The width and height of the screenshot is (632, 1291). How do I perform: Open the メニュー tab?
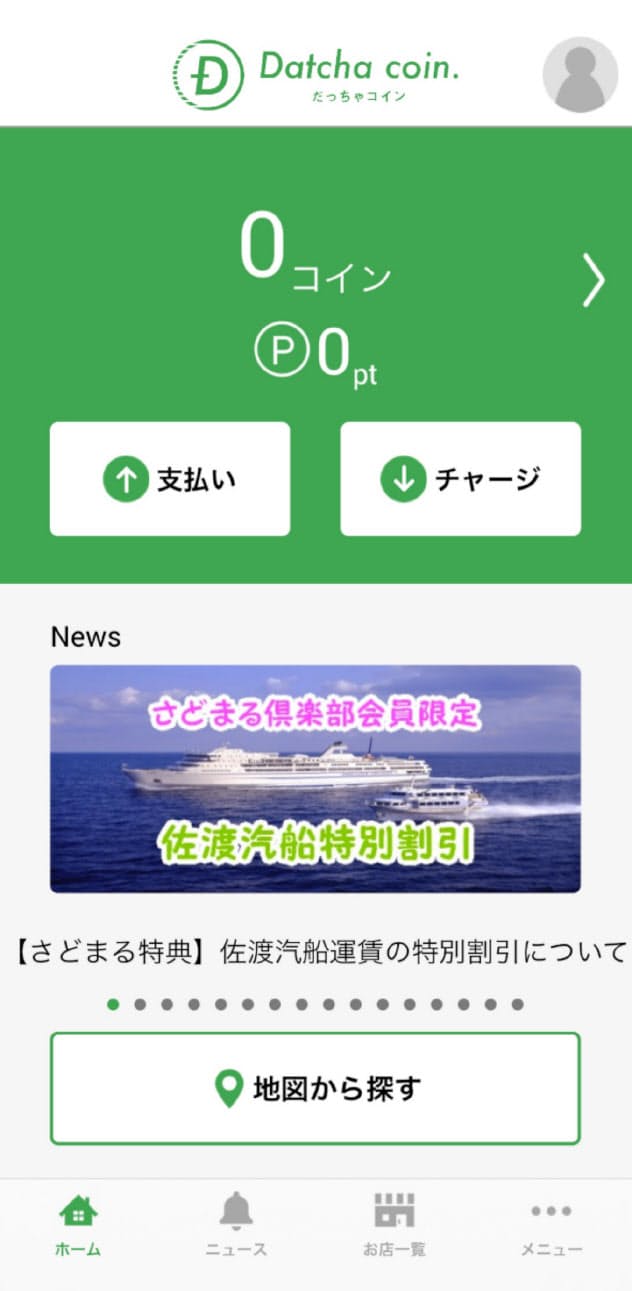(x=551, y=1225)
